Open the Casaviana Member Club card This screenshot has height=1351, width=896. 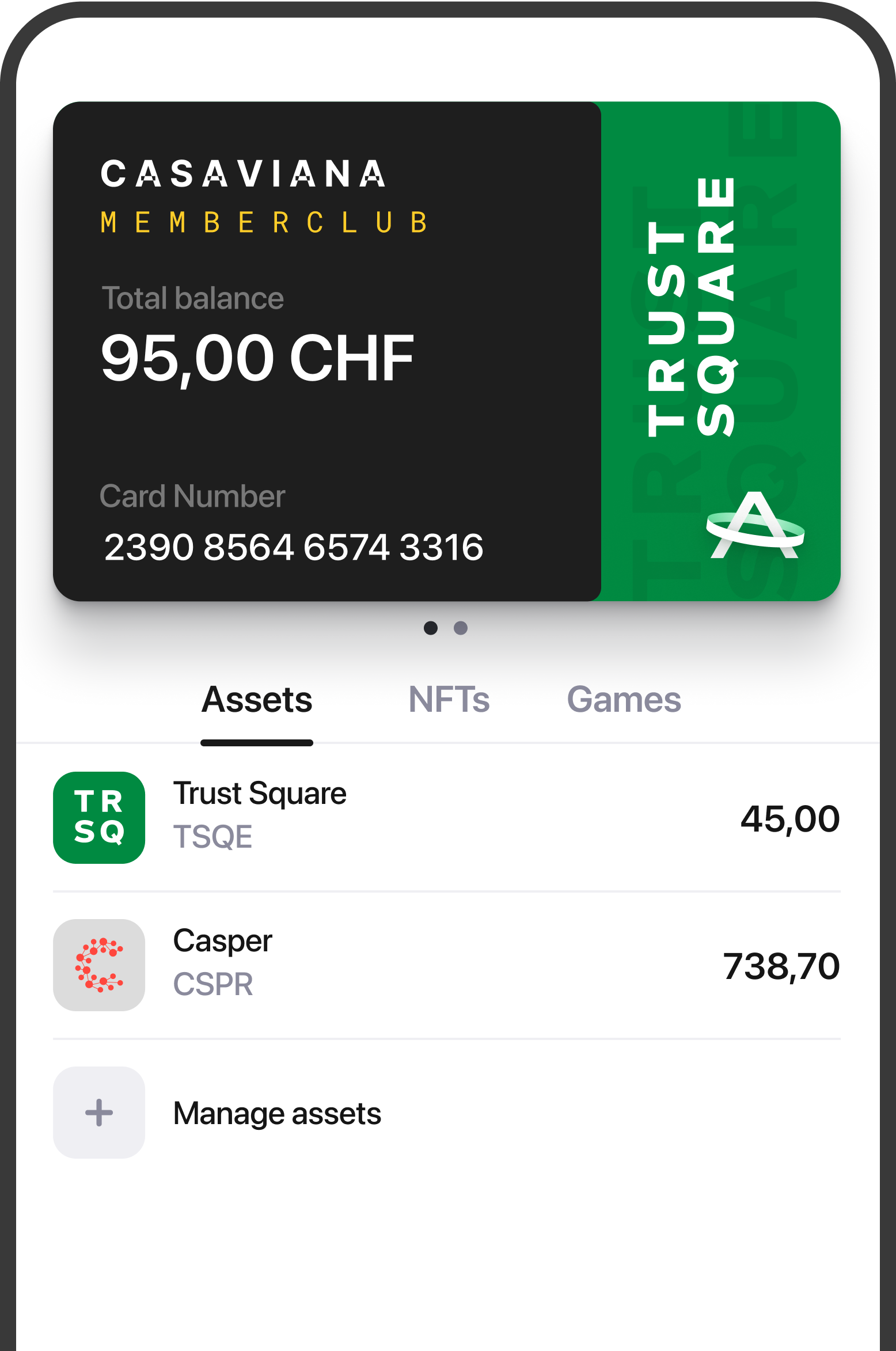446,351
